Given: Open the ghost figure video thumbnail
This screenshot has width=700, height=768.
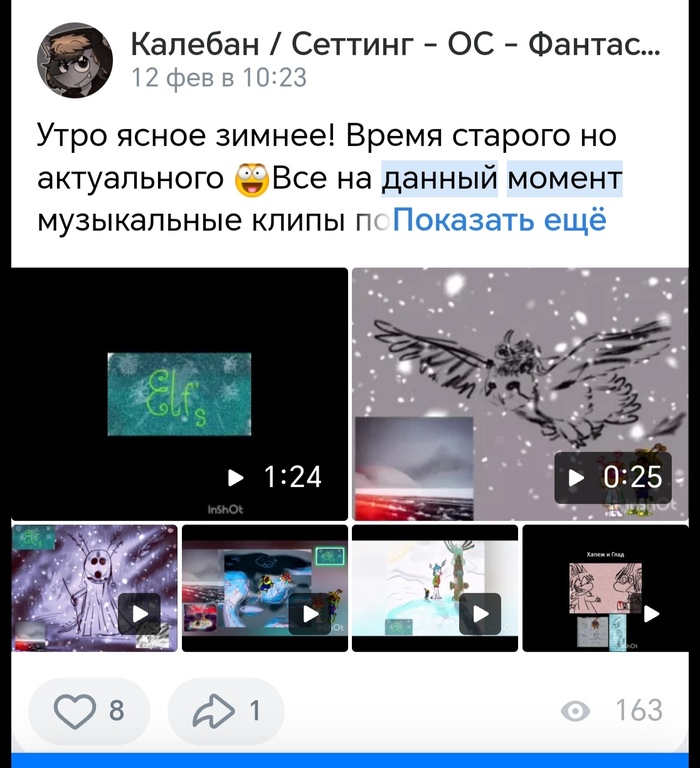Looking at the screenshot, I should [x=95, y=588].
